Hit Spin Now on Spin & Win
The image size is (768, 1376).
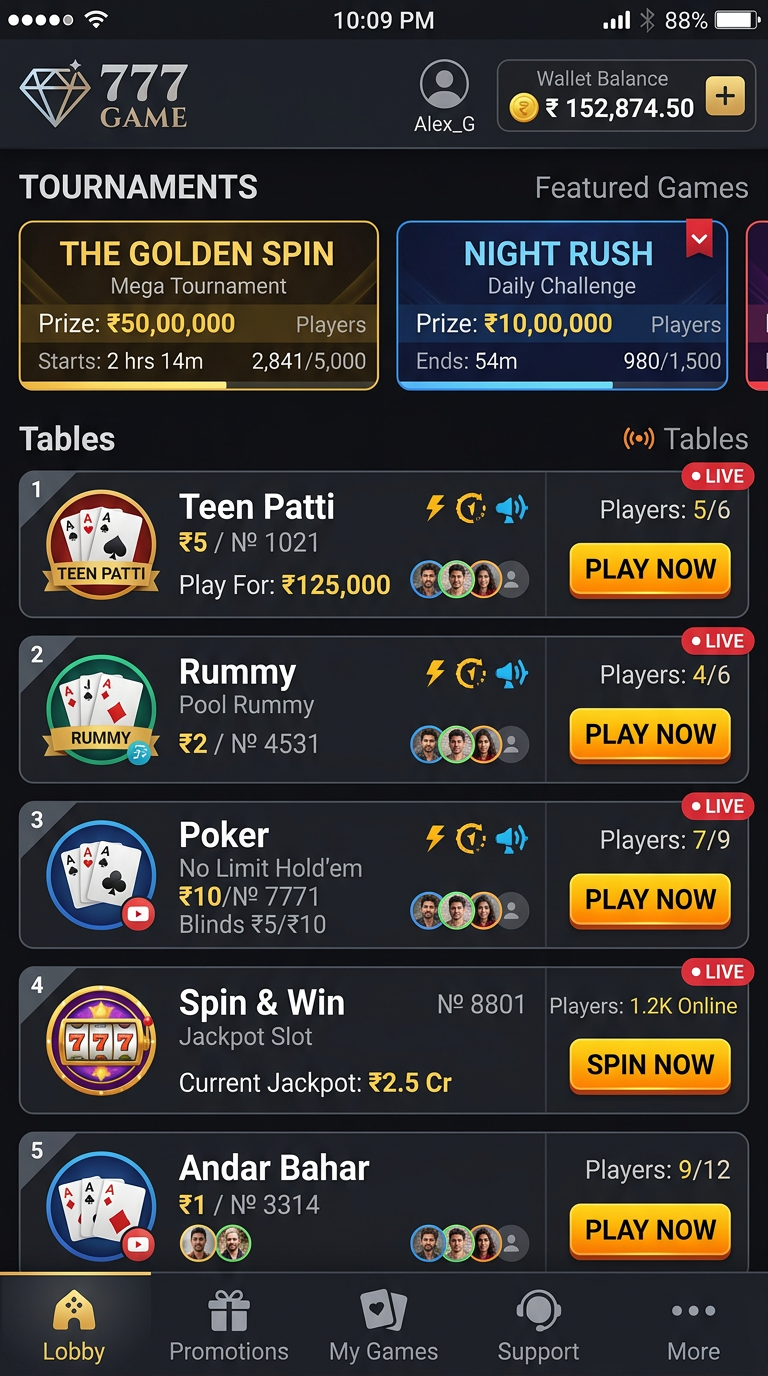650,1065
